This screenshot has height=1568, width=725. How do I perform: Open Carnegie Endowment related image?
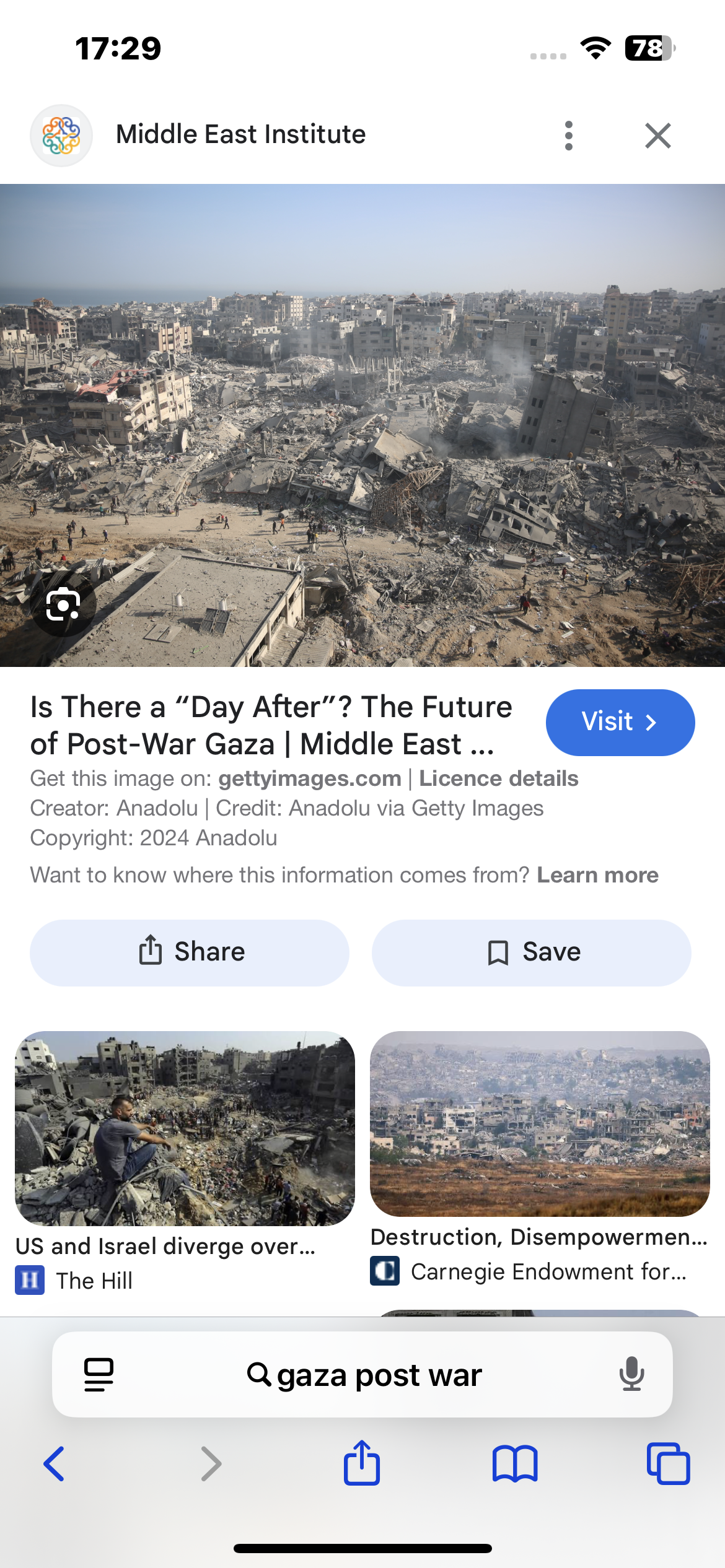coord(539,1124)
